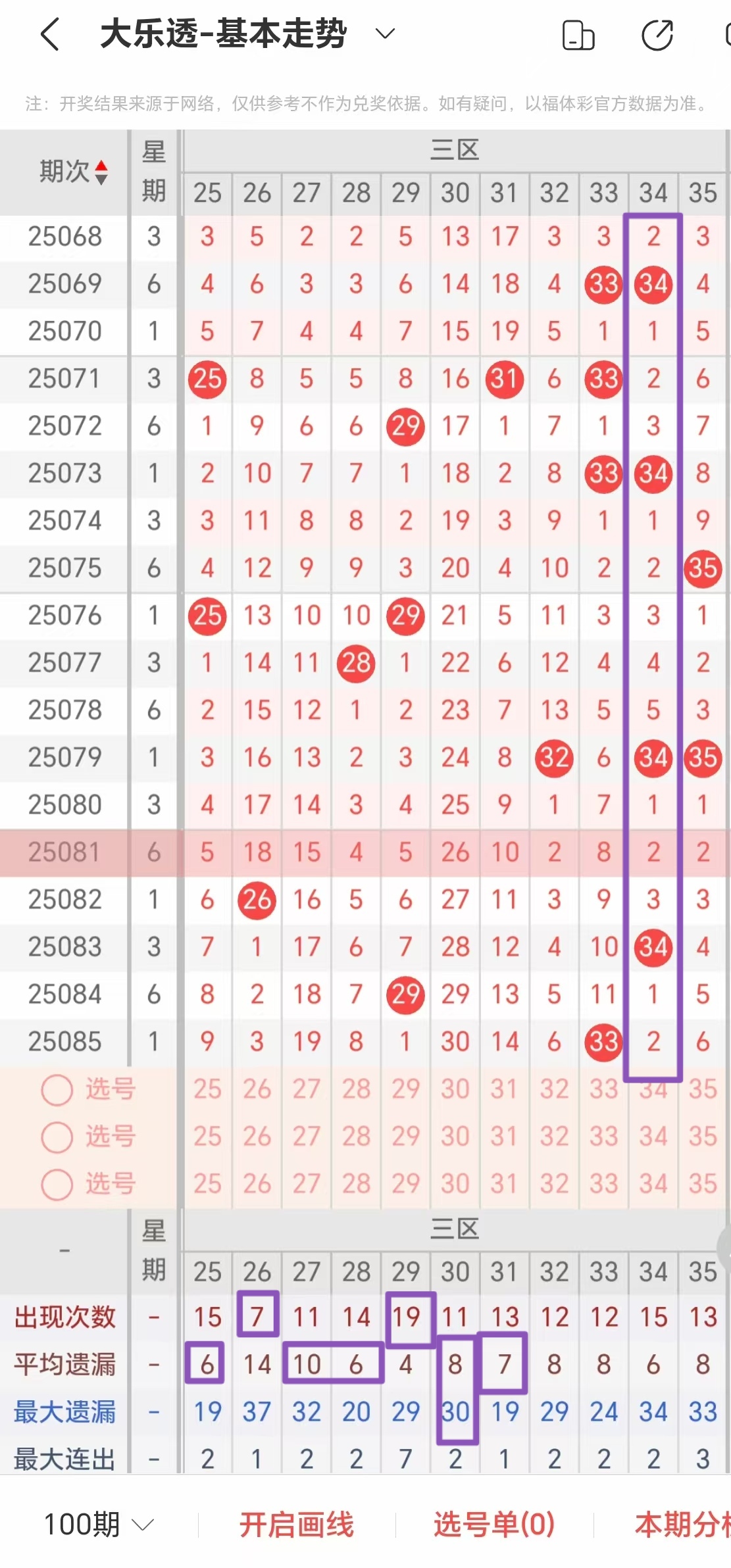Pick number 33 in the first 选号 row
731x1568 pixels.
coord(603,1089)
